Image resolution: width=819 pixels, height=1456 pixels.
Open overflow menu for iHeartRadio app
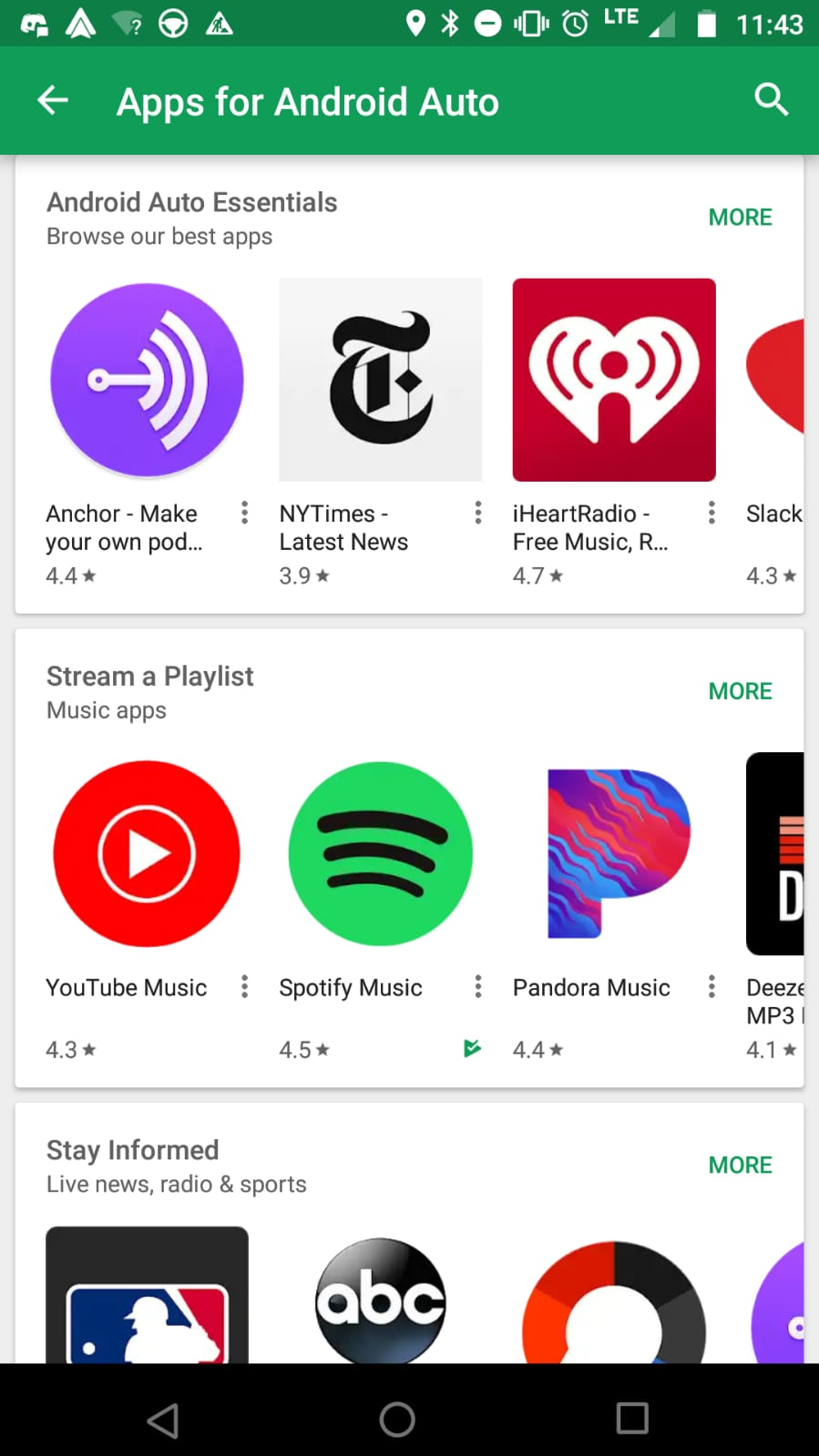(x=712, y=513)
